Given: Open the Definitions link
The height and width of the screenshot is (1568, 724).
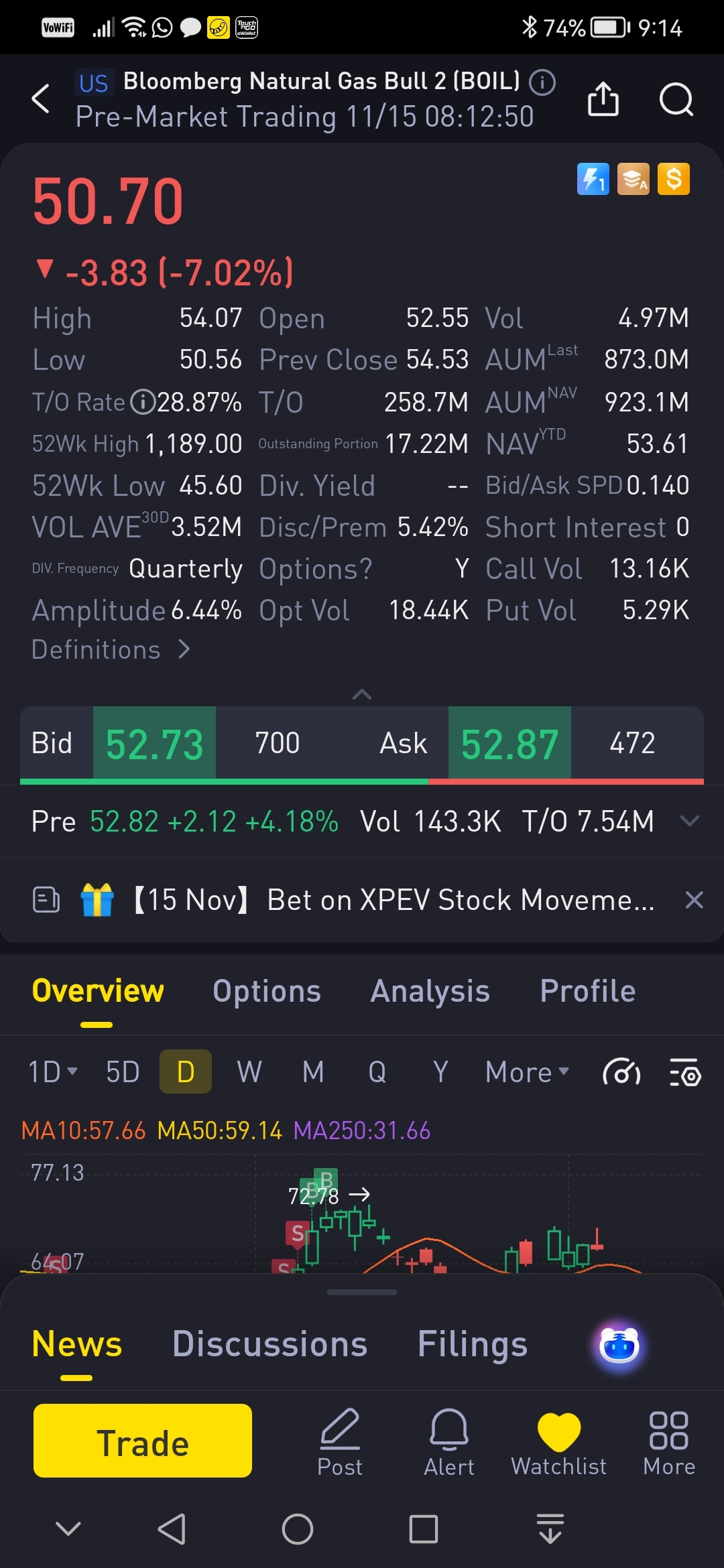Looking at the screenshot, I should pyautogui.click(x=111, y=649).
